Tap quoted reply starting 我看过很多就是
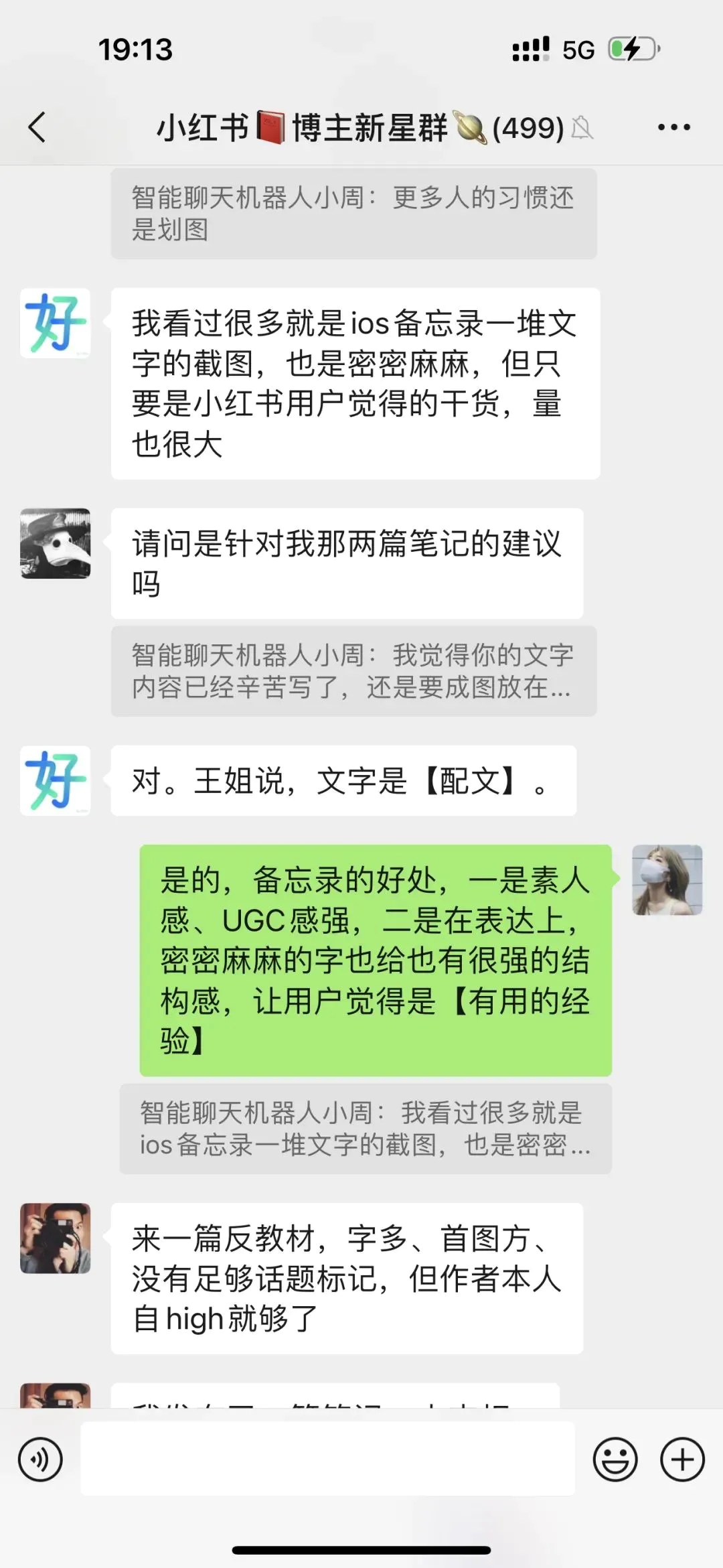Screen dimensions: 723x1568 (365, 1129)
